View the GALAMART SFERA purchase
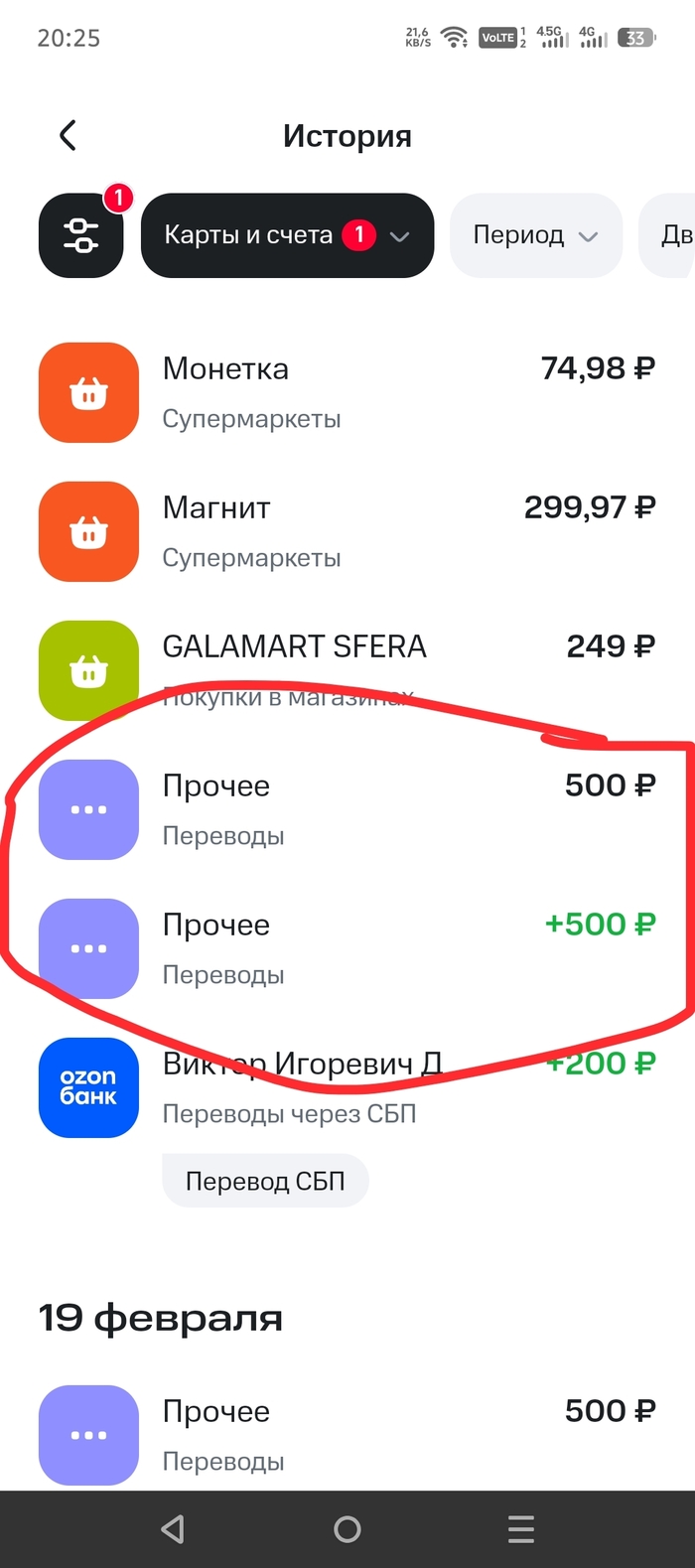The image size is (695, 1568). click(x=347, y=670)
